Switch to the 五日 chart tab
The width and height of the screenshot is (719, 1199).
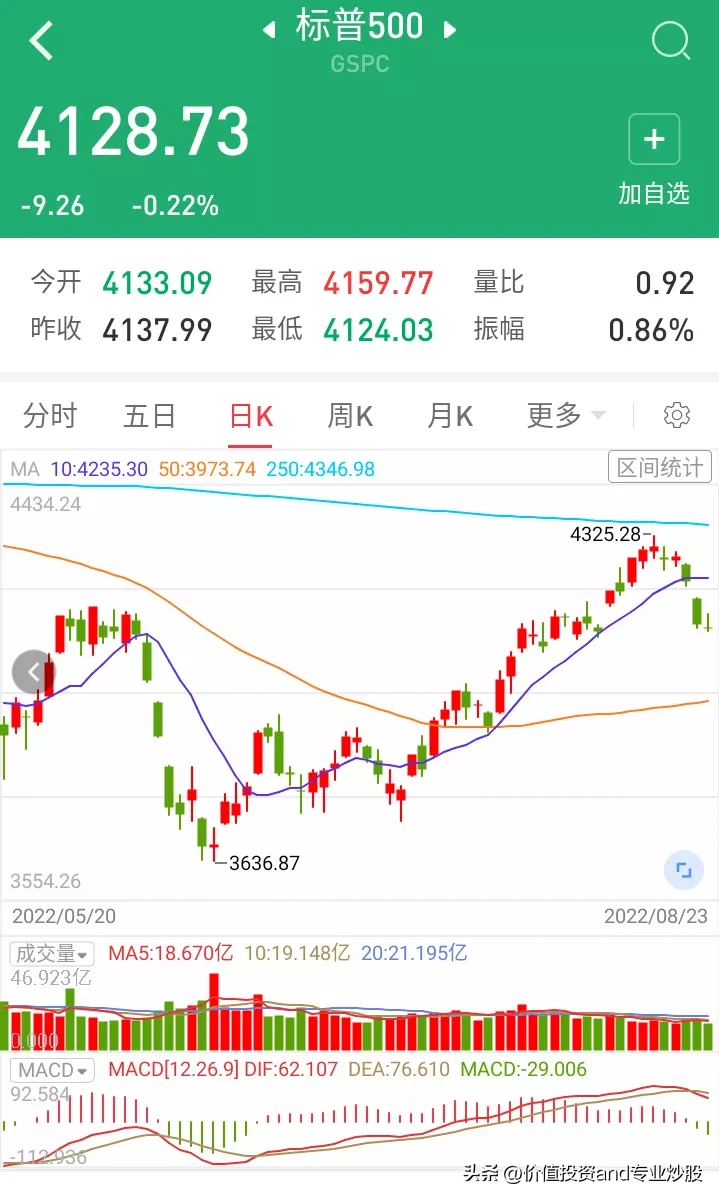(150, 415)
